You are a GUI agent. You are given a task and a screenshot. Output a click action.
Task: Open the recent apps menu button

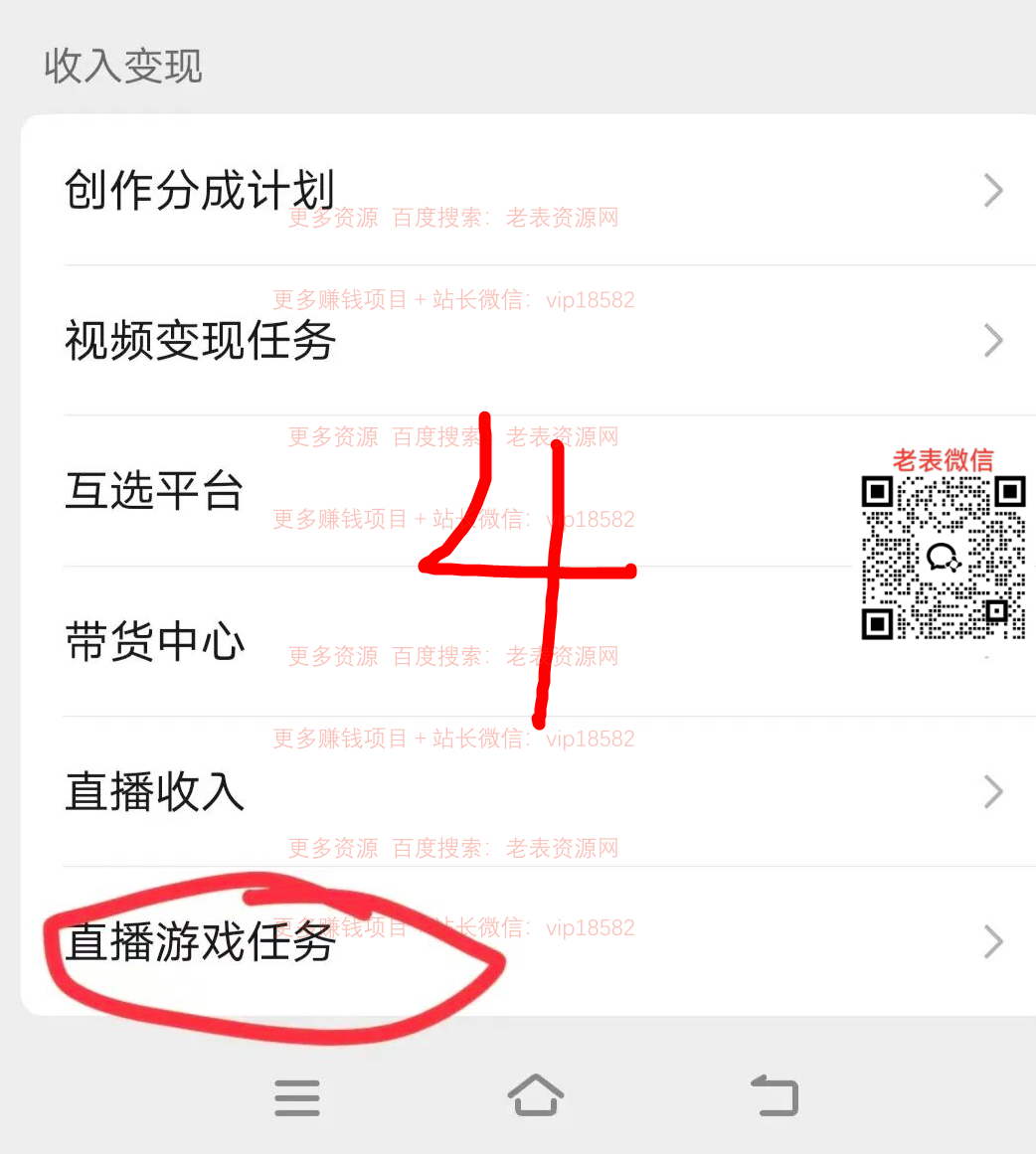point(297,1097)
